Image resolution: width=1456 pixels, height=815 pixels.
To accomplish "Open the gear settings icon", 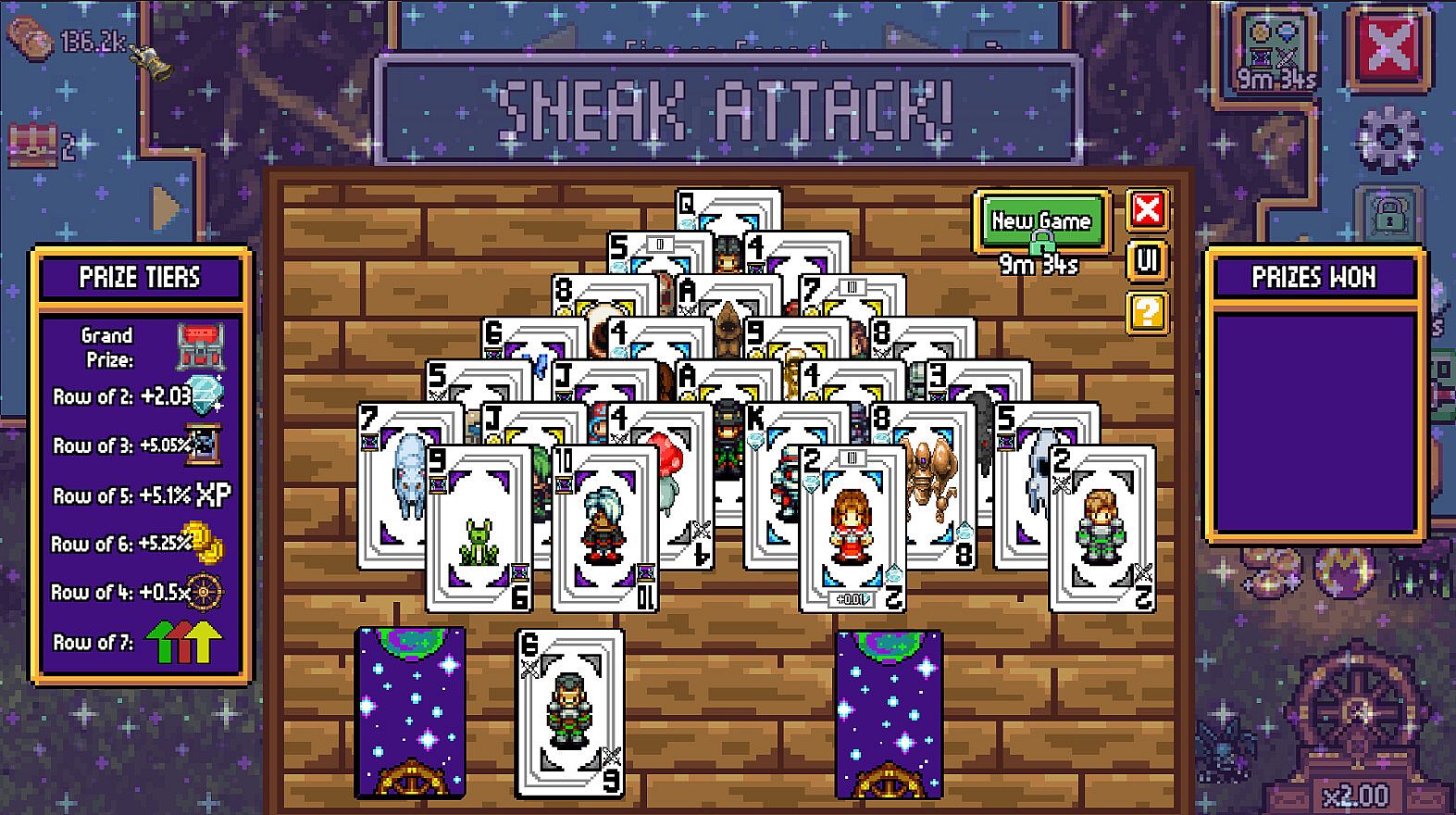I will coord(1388,140).
